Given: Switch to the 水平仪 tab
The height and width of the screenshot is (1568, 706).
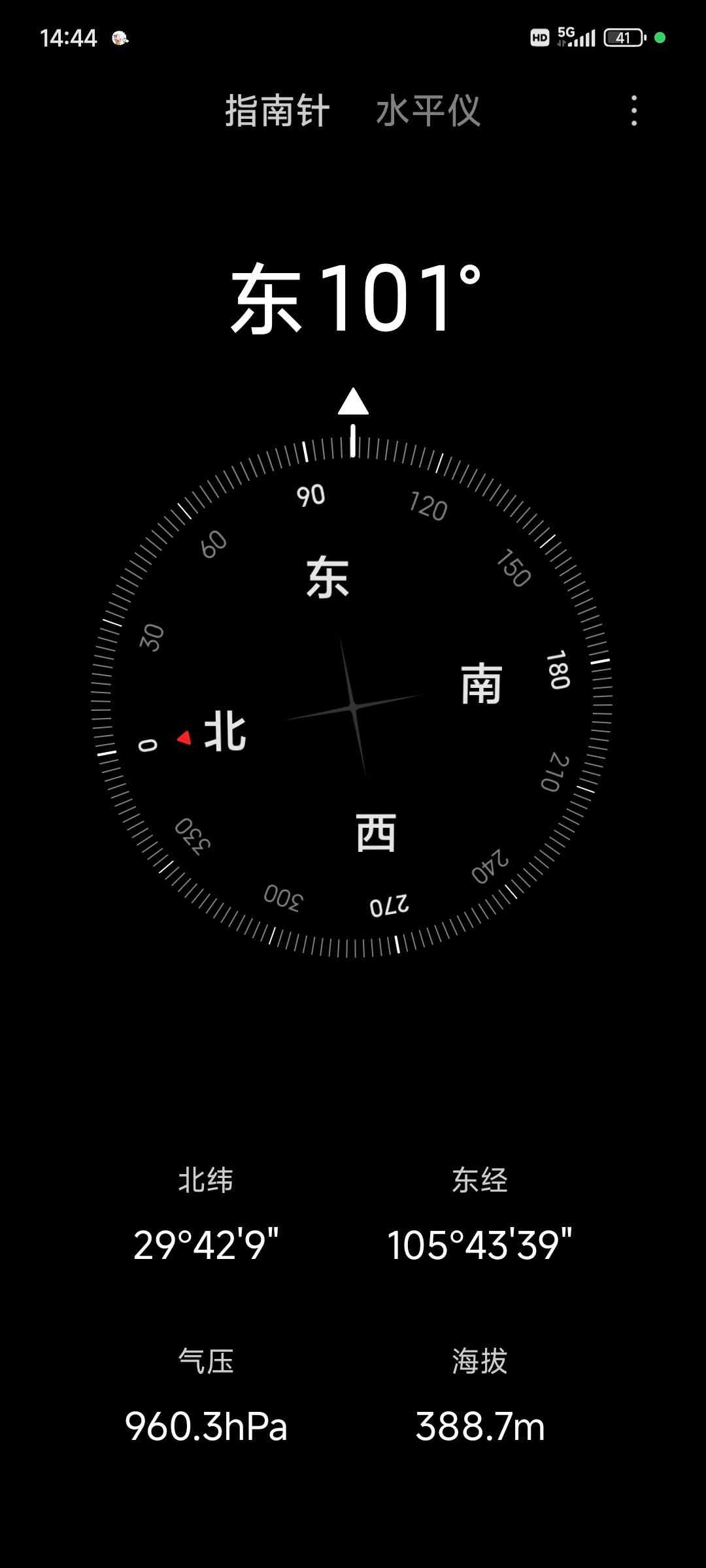Looking at the screenshot, I should 428,110.
